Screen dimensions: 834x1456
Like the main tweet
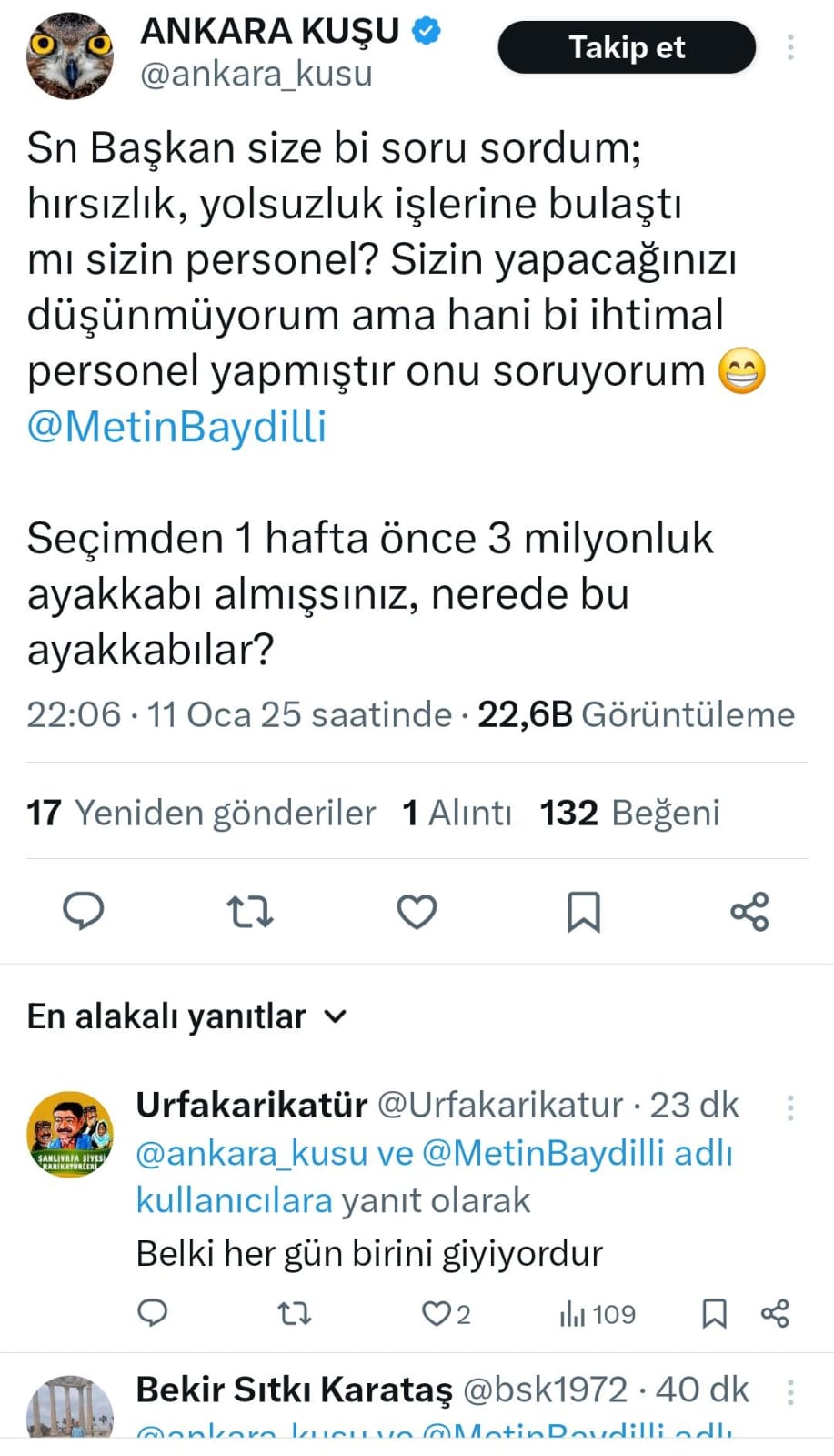pyautogui.click(x=417, y=911)
